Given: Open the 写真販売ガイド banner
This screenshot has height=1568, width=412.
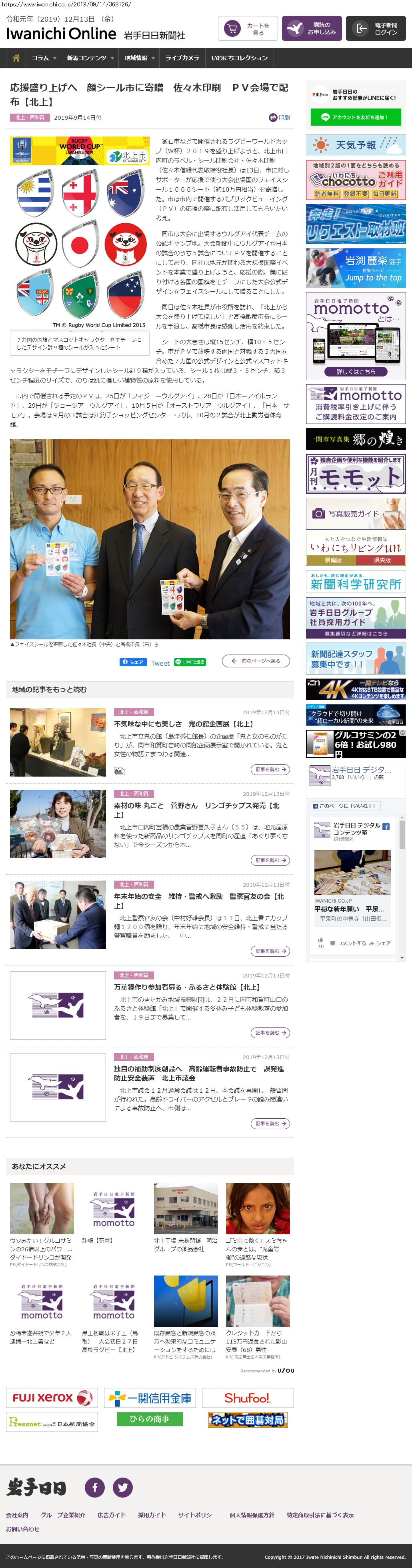Looking at the screenshot, I should pos(356,514).
